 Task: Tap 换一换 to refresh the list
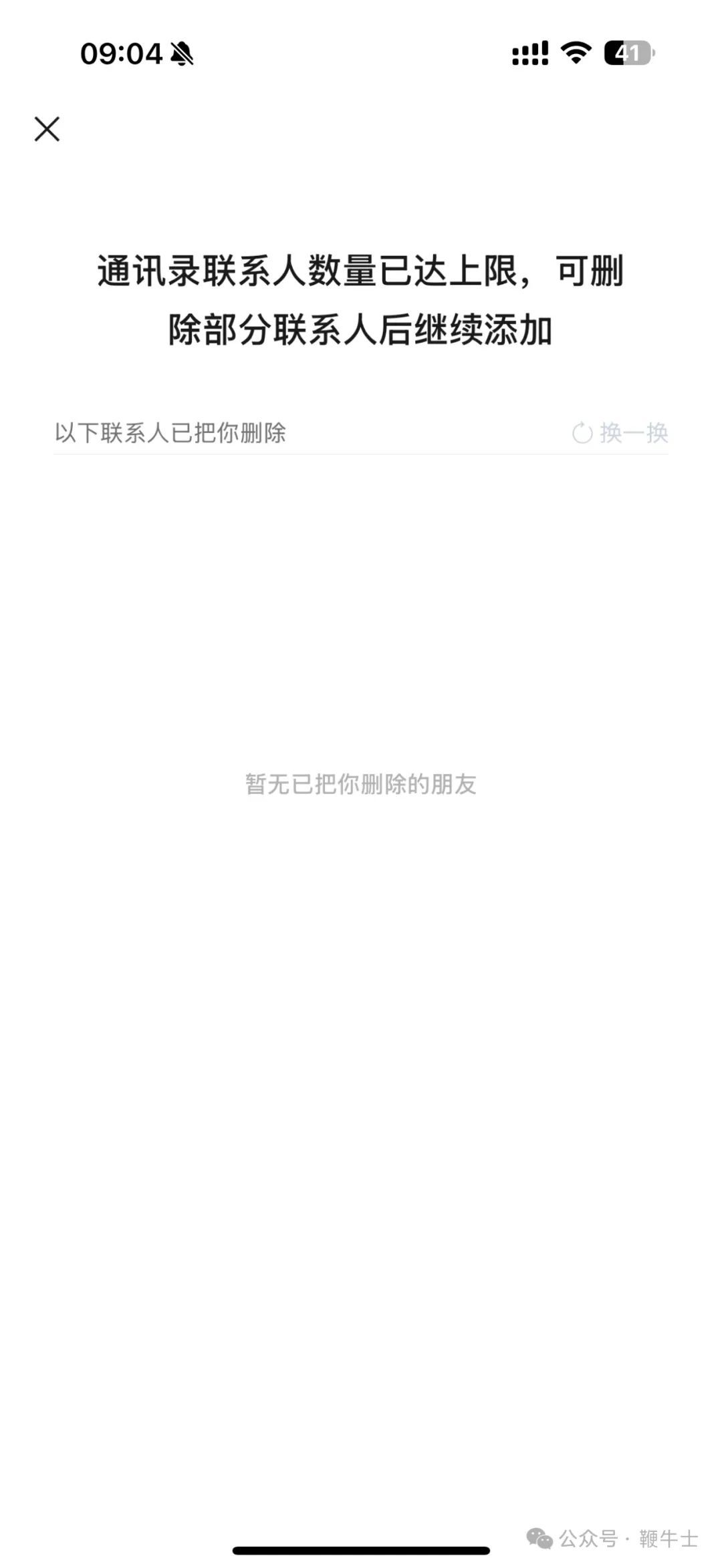[x=620, y=432]
